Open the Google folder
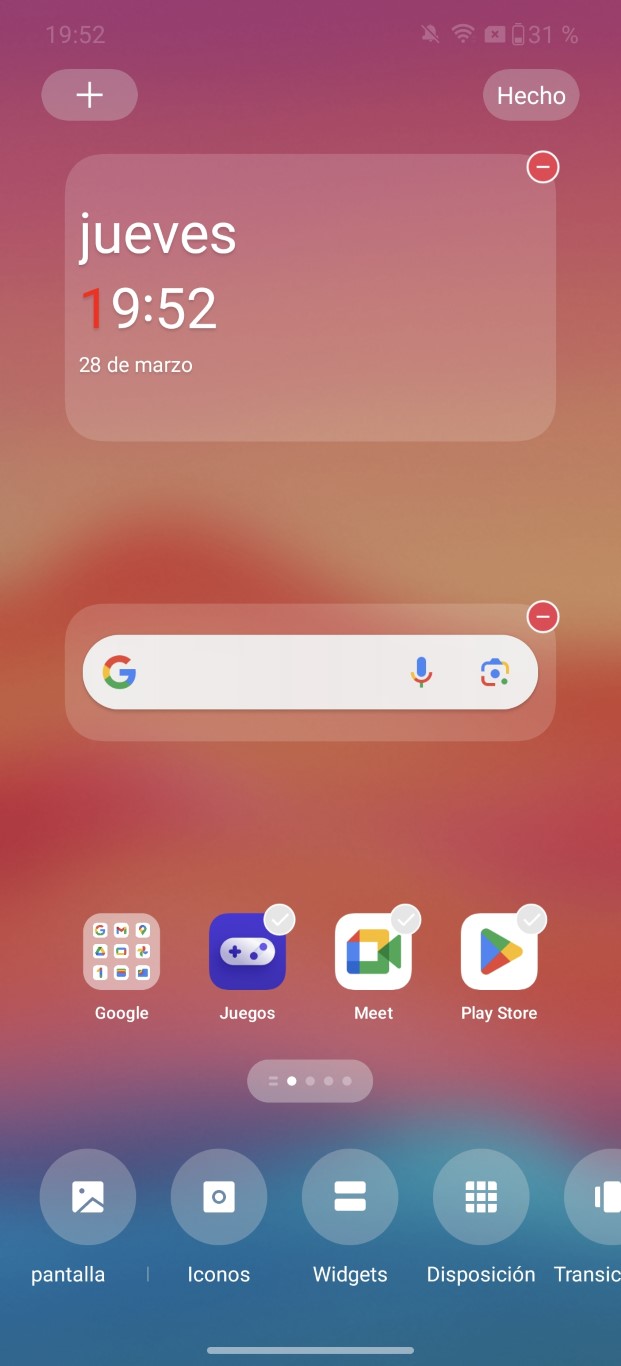Image resolution: width=621 pixels, height=1366 pixels. point(121,952)
